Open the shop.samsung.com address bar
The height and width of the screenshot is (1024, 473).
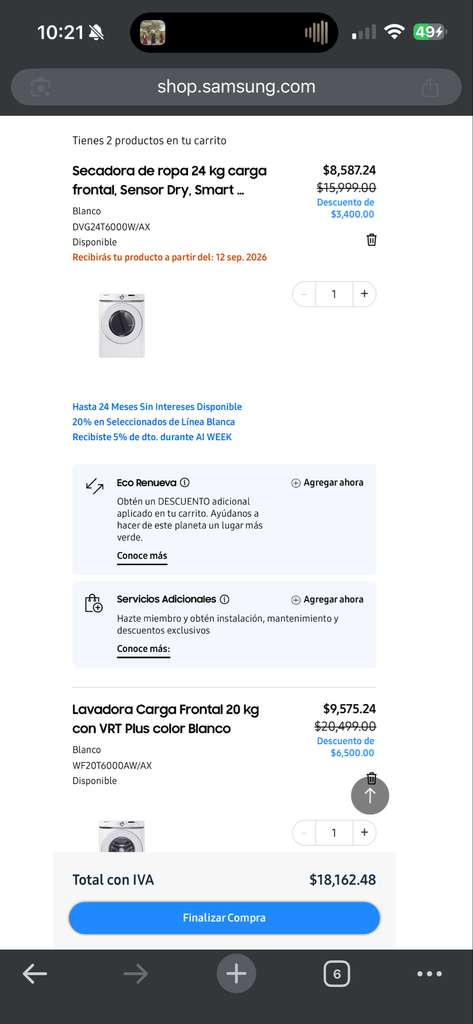coord(236,87)
